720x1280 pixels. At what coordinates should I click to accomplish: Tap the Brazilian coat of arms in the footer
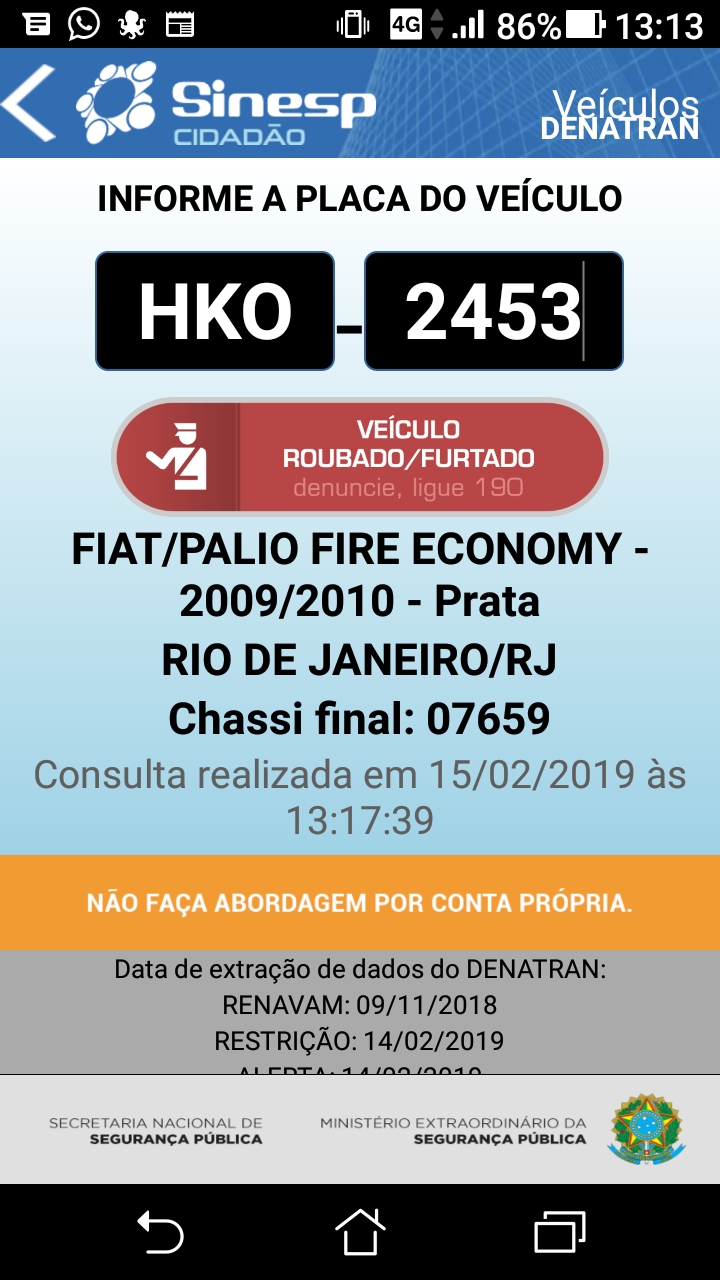(x=645, y=1129)
